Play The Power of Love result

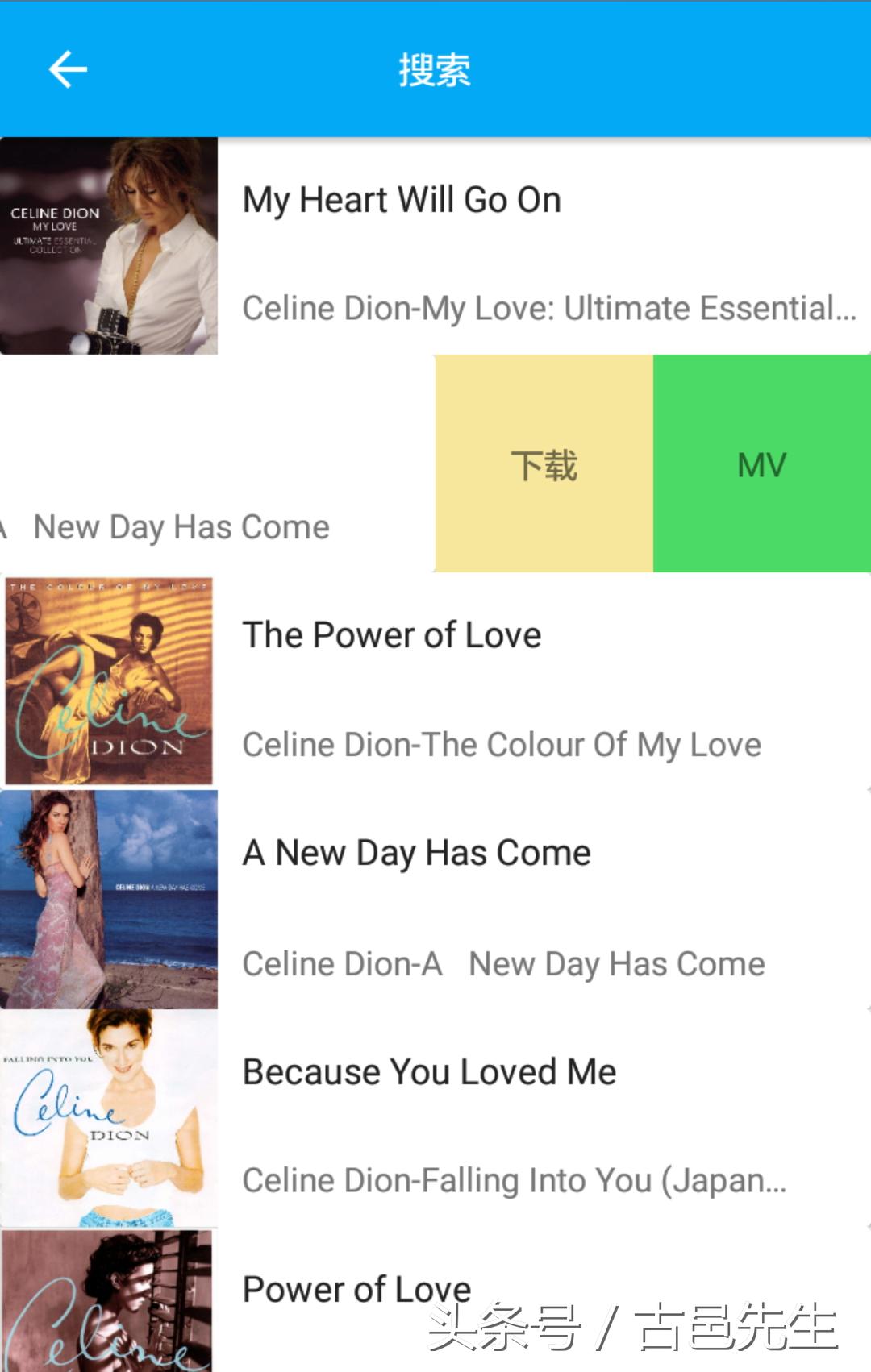[435, 682]
